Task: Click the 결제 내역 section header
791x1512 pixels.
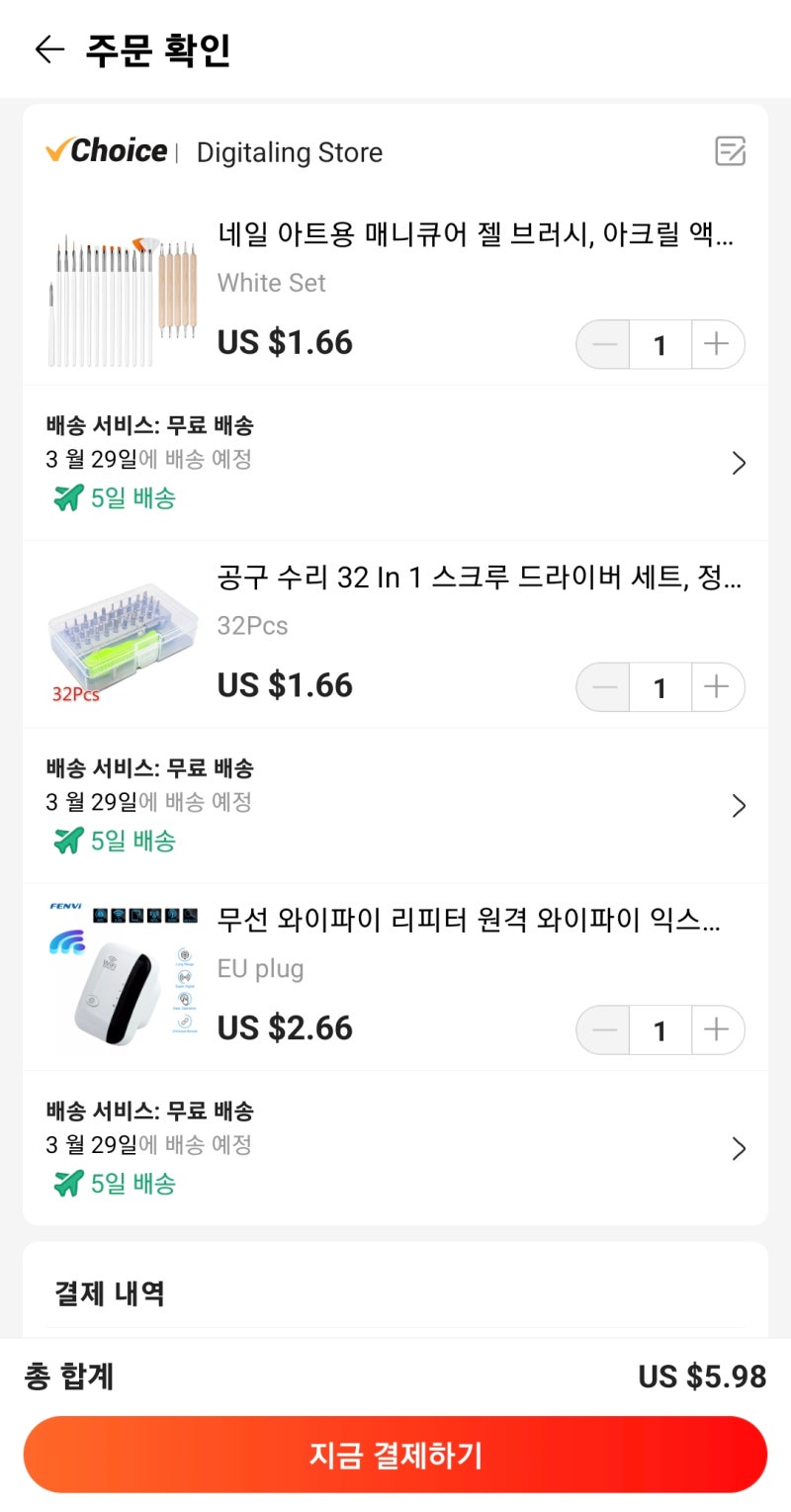Action: coord(109,1293)
